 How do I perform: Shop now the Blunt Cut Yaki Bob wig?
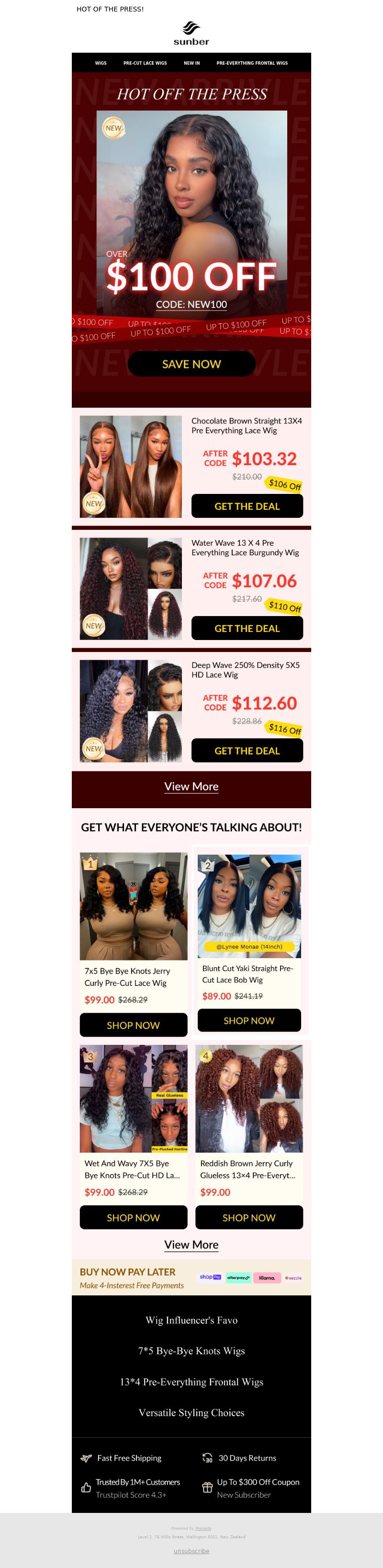pos(248,1020)
